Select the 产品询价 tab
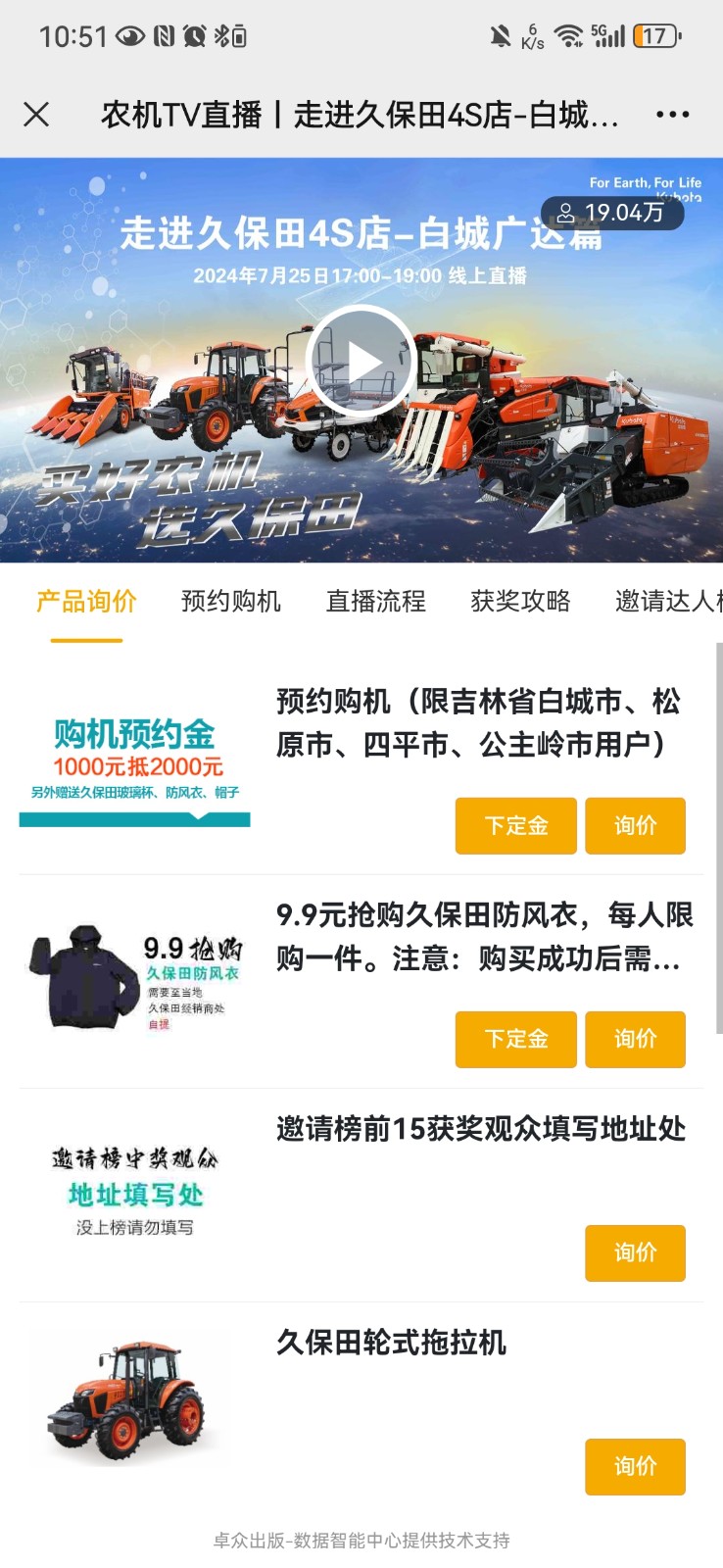 tap(86, 601)
